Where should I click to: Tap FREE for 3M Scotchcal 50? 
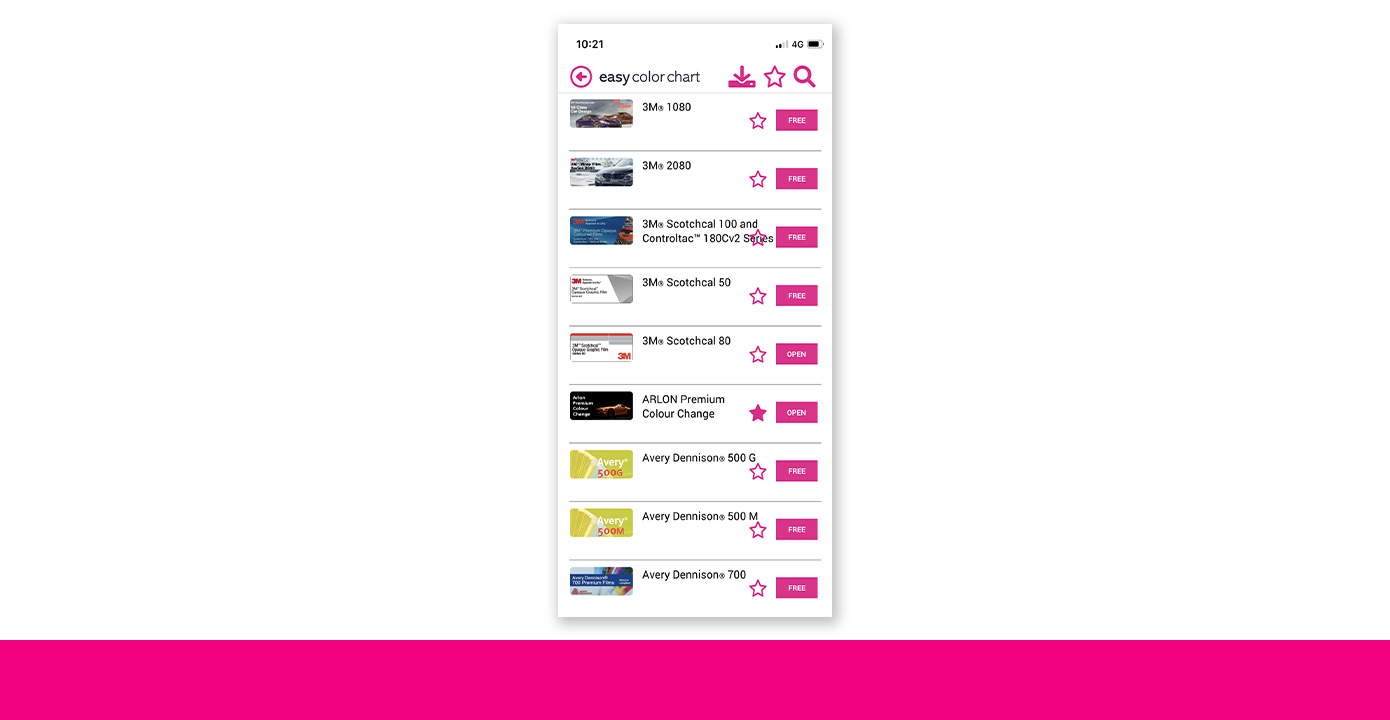796,296
